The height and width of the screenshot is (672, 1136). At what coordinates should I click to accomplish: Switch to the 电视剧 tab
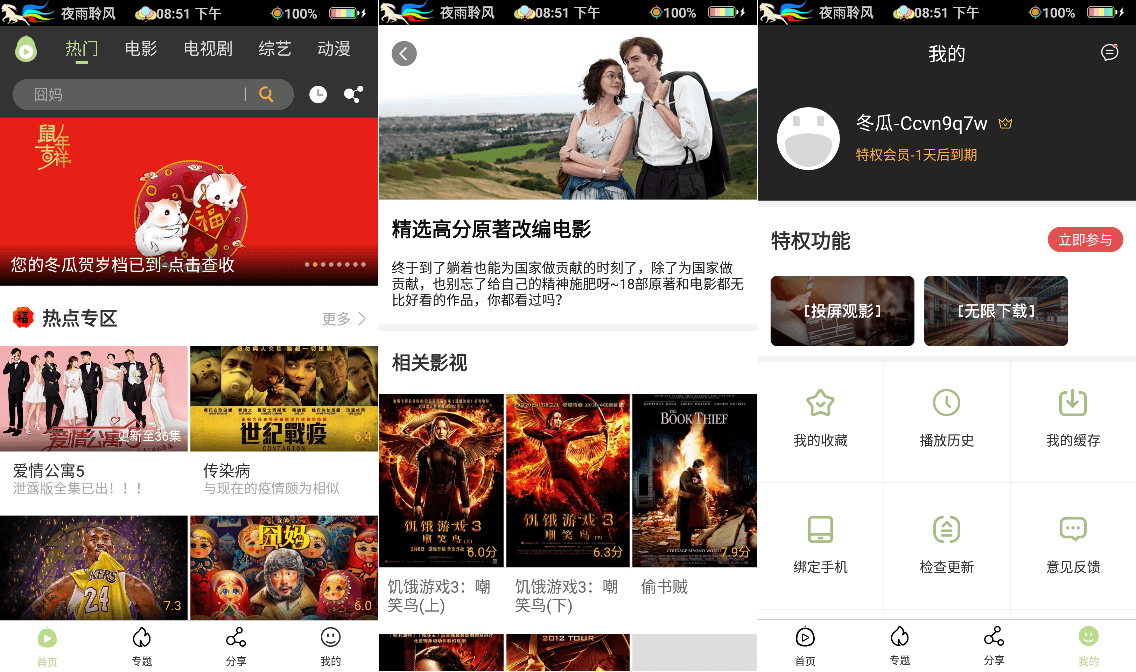(208, 48)
